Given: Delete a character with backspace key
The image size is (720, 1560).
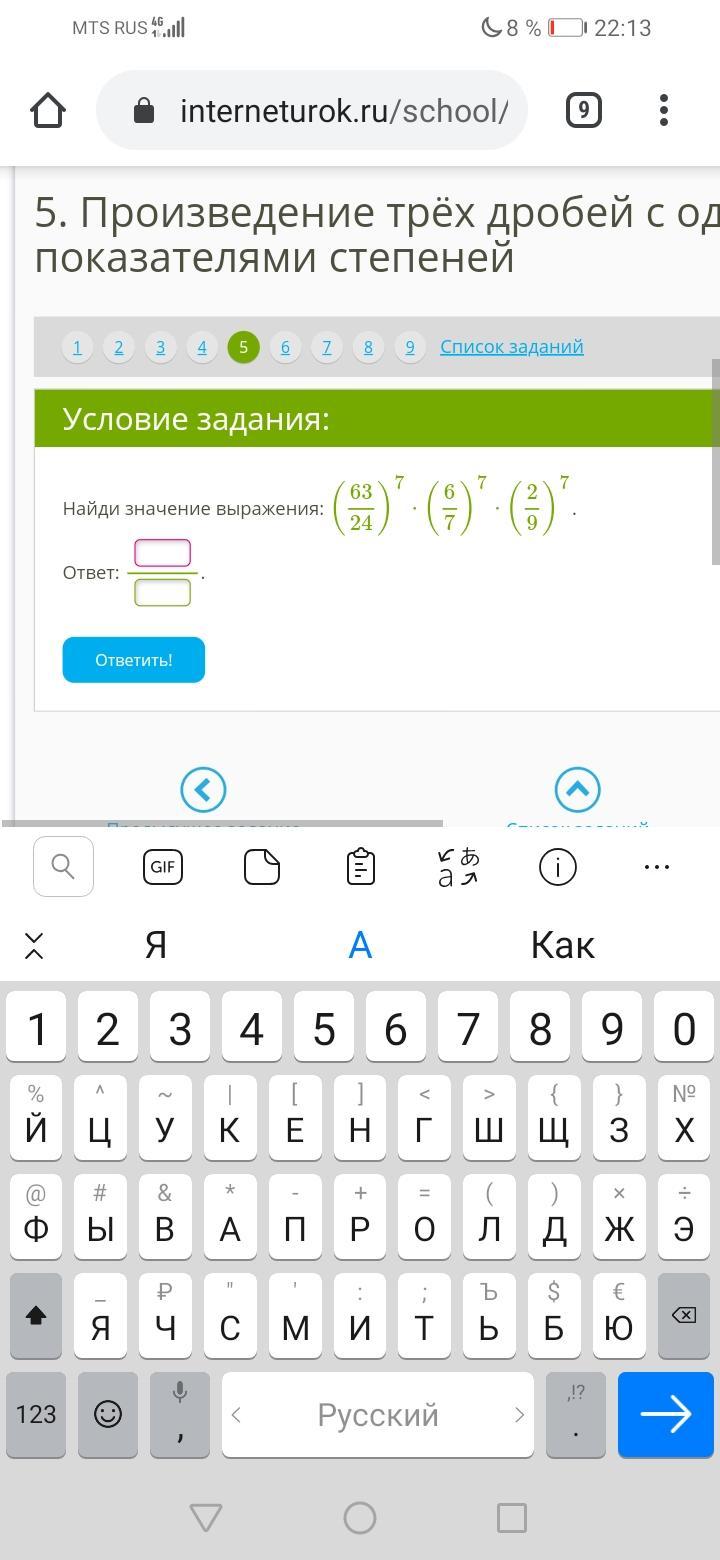Looking at the screenshot, I should click(684, 1316).
